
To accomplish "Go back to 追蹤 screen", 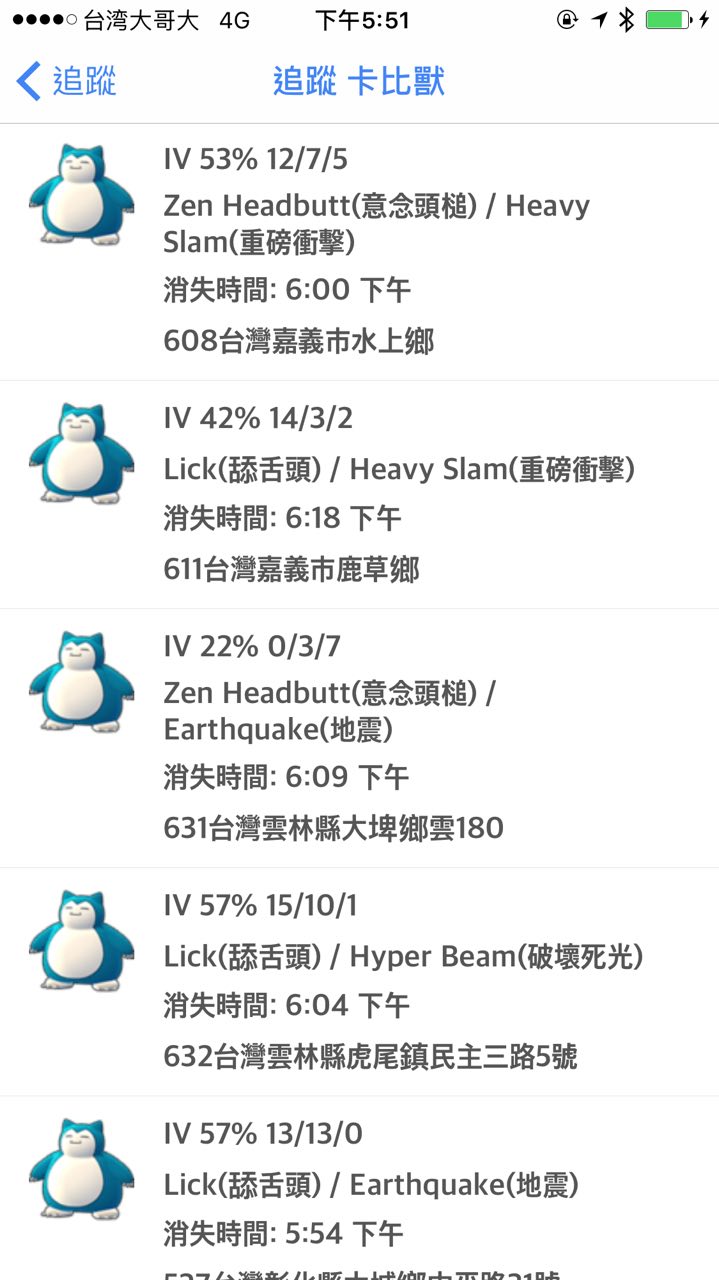I will click(66, 81).
